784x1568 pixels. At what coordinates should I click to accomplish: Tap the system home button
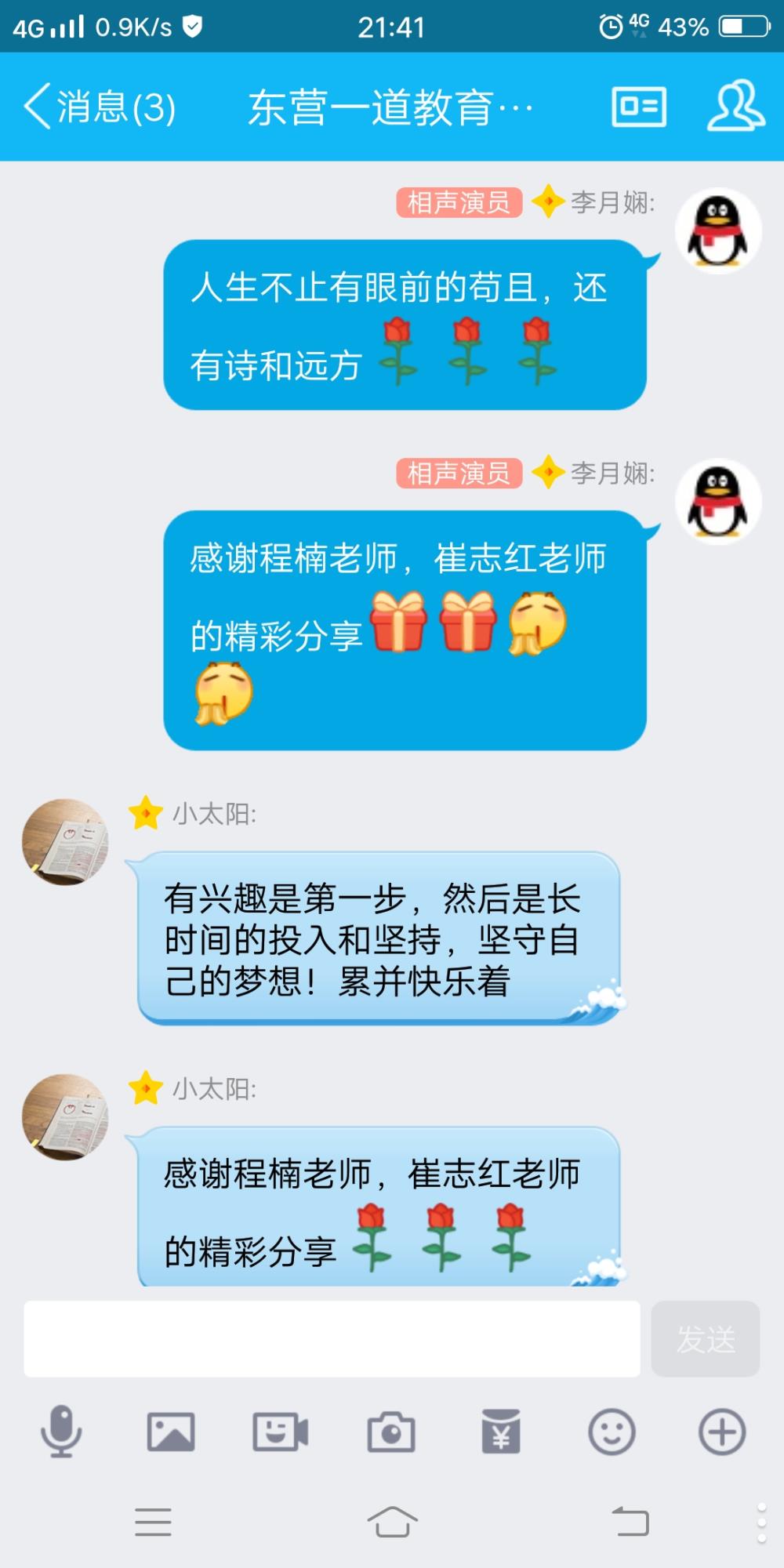[392, 1522]
